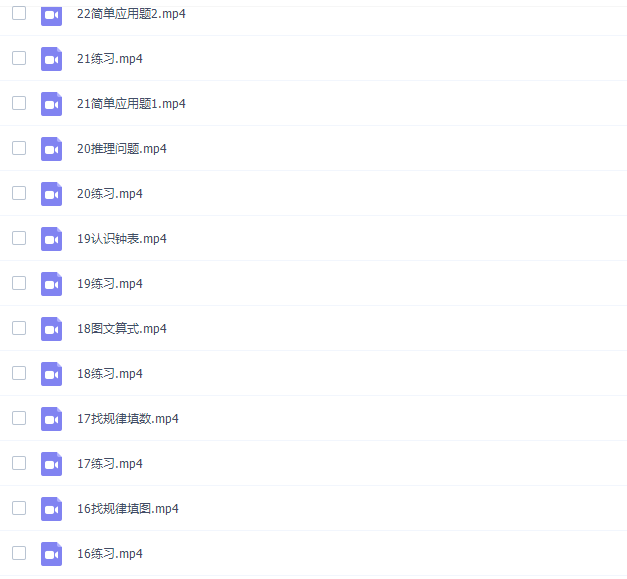Viewport: 627px width, 579px height.
Task: Open the video 18图文算式.mp4
Action: (x=121, y=329)
